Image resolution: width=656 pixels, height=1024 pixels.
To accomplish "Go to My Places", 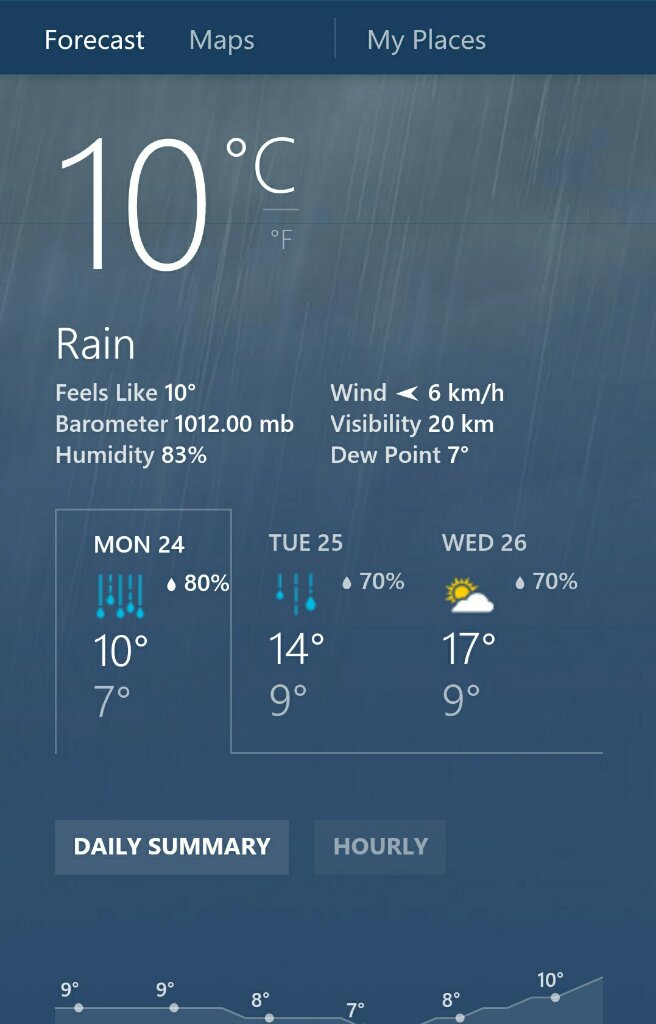I will pyautogui.click(x=426, y=41).
